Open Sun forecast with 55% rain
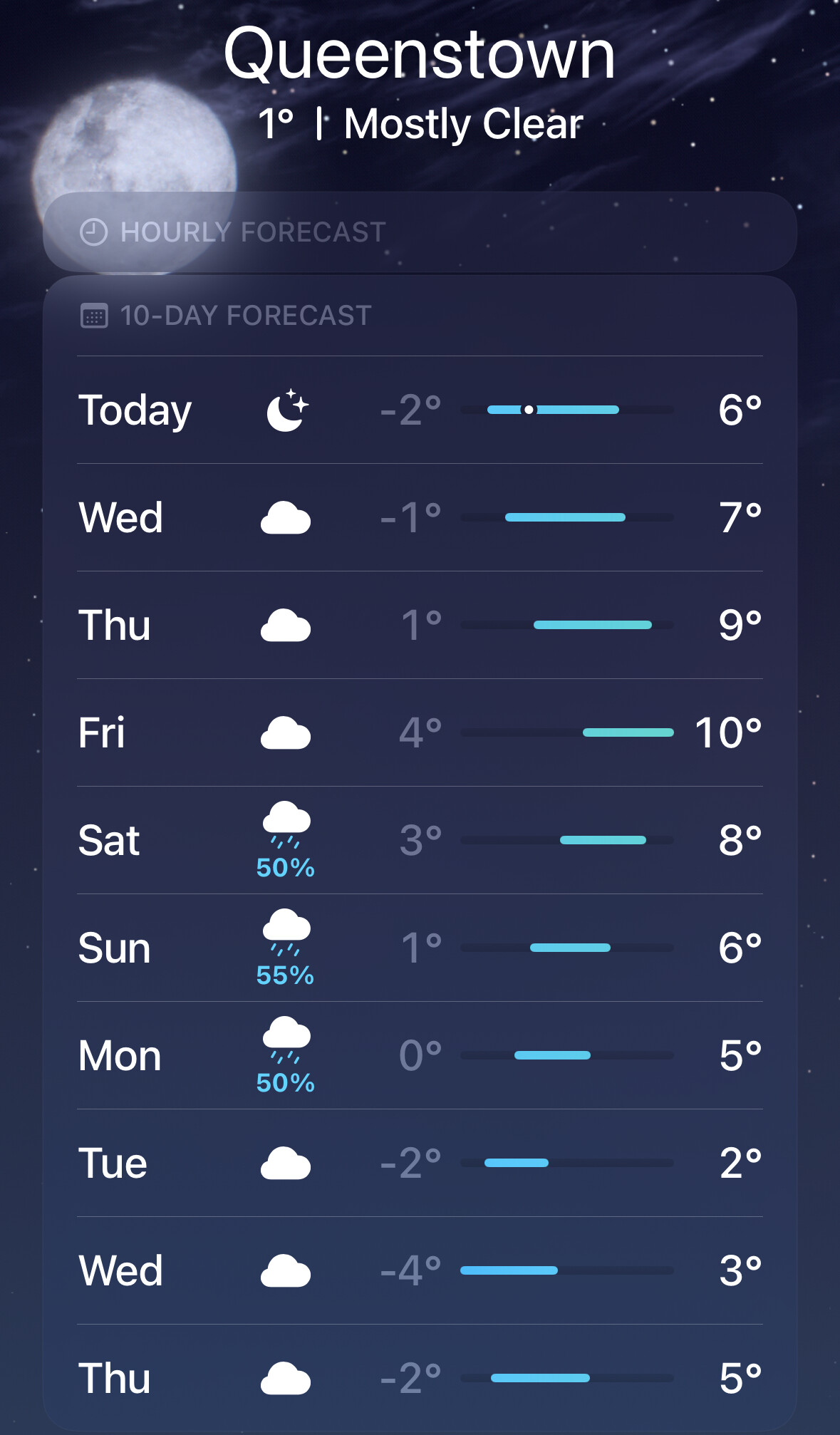 419,948
